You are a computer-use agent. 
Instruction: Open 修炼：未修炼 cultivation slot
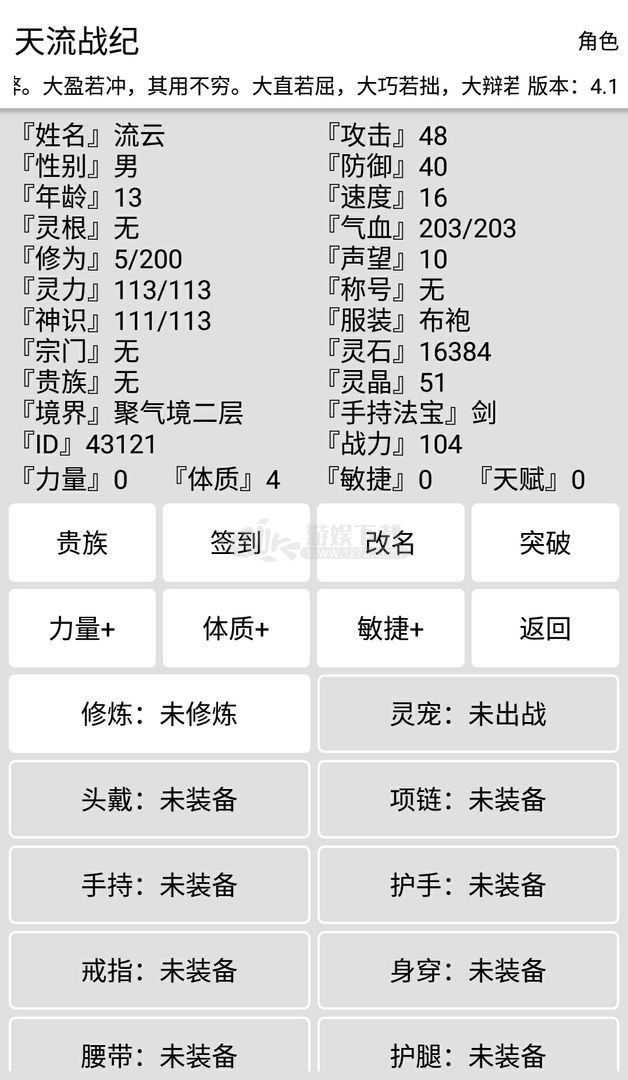pyautogui.click(x=159, y=714)
